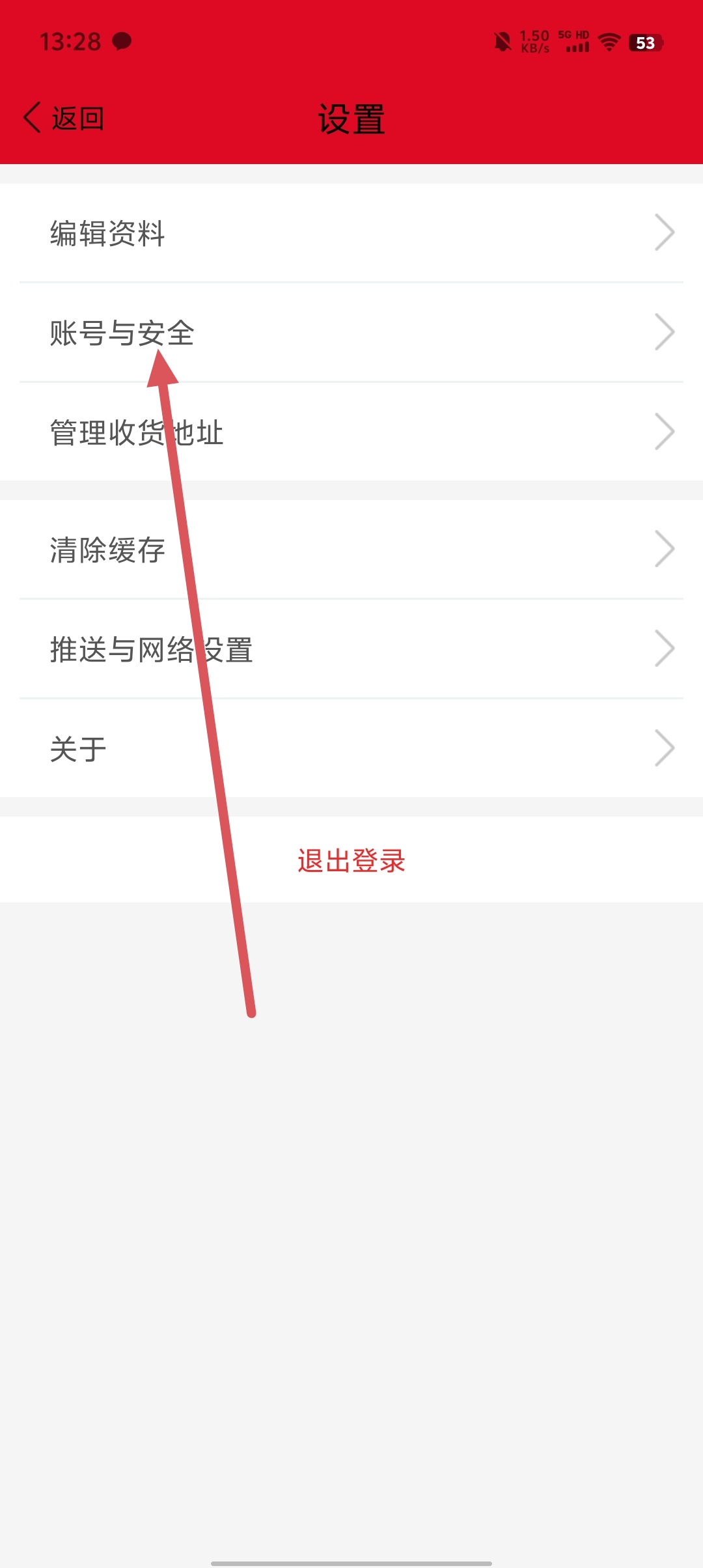Tap 退出登录 to log out

tap(351, 860)
